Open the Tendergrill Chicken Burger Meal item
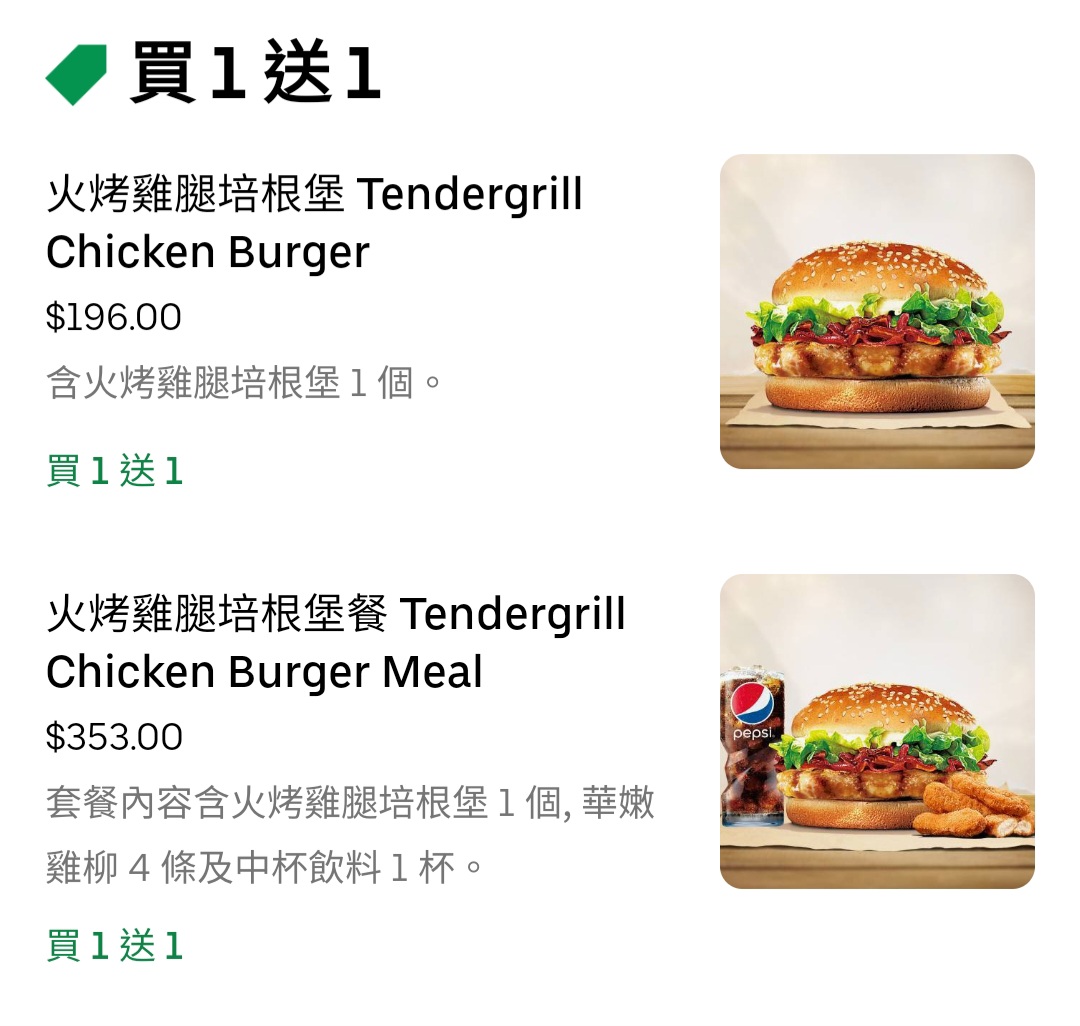1080x1026 pixels. click(335, 643)
